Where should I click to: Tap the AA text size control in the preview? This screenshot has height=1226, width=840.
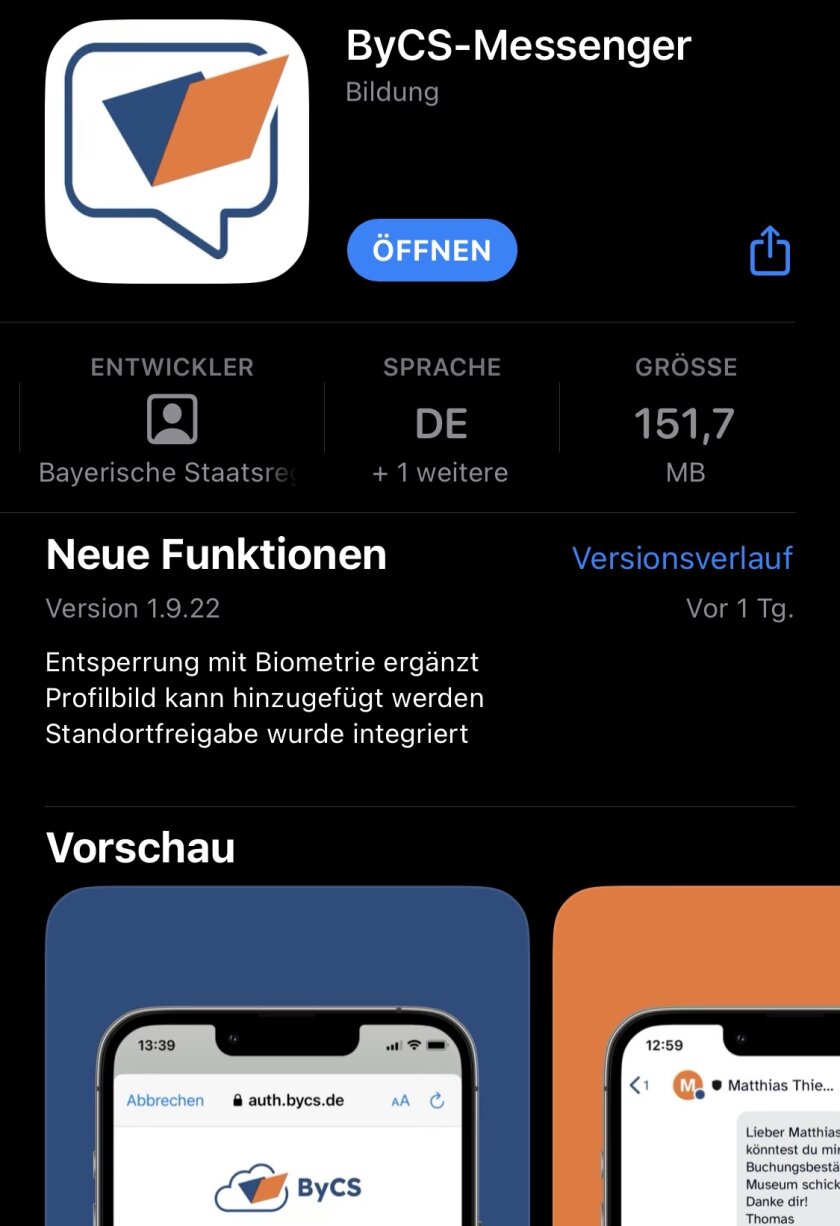(x=401, y=1100)
